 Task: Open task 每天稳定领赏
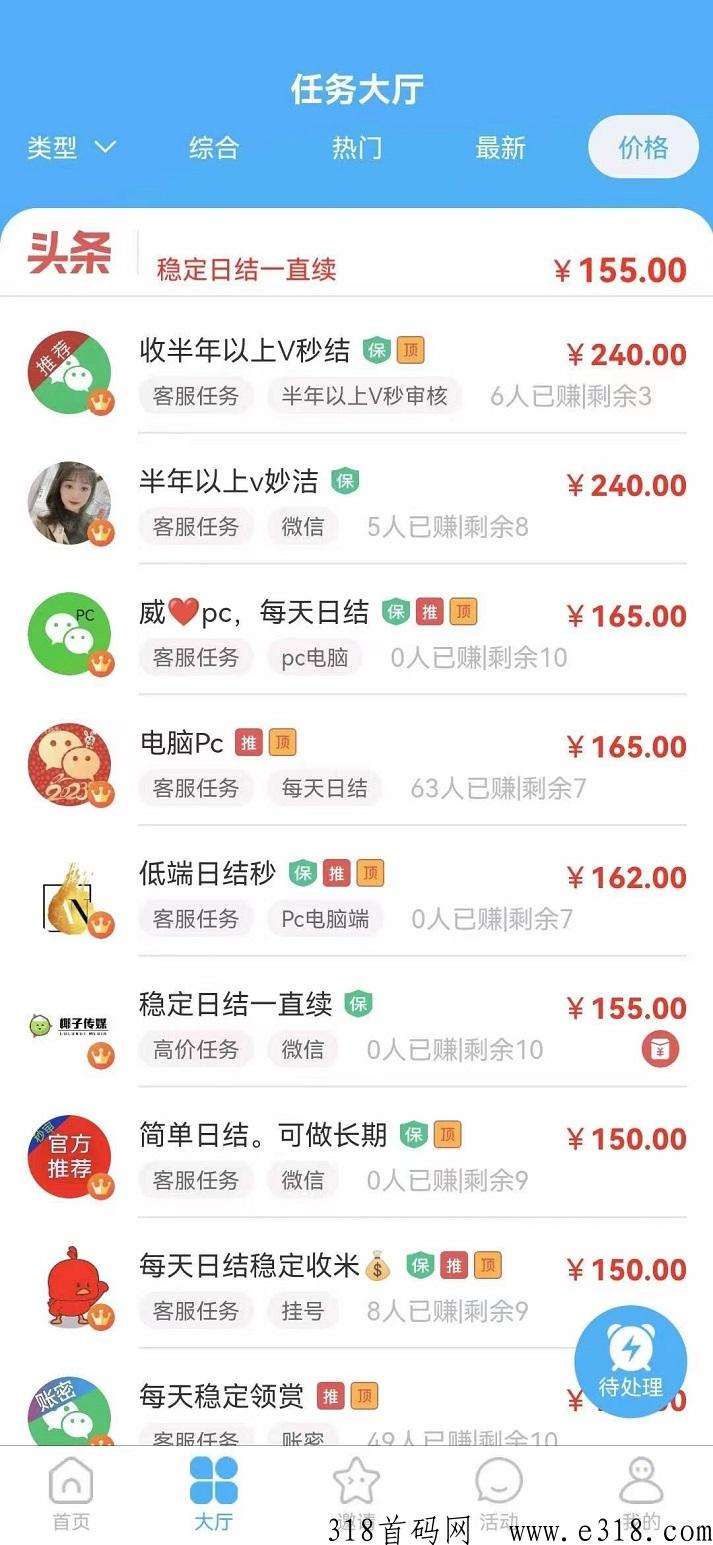(221, 1396)
